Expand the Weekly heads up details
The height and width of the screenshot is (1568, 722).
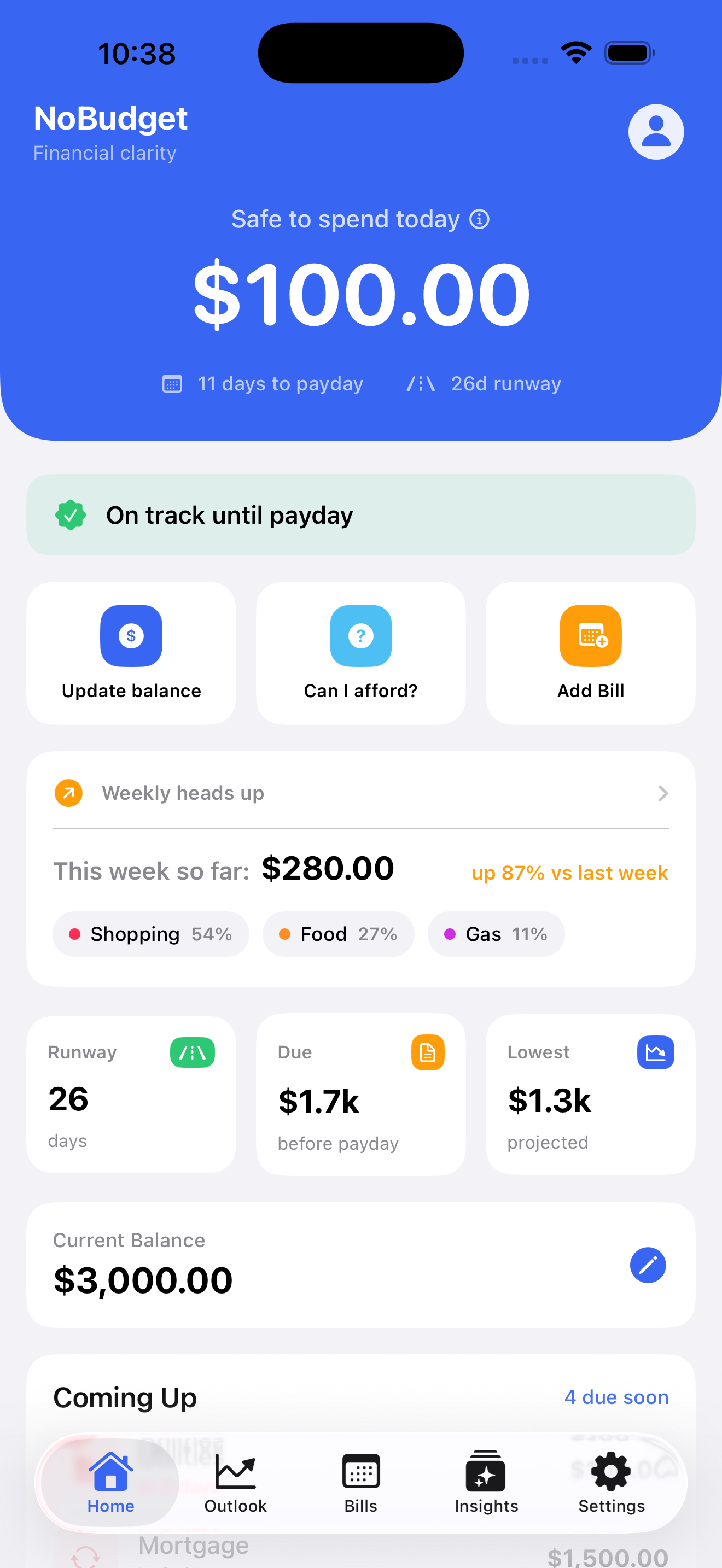pos(662,793)
